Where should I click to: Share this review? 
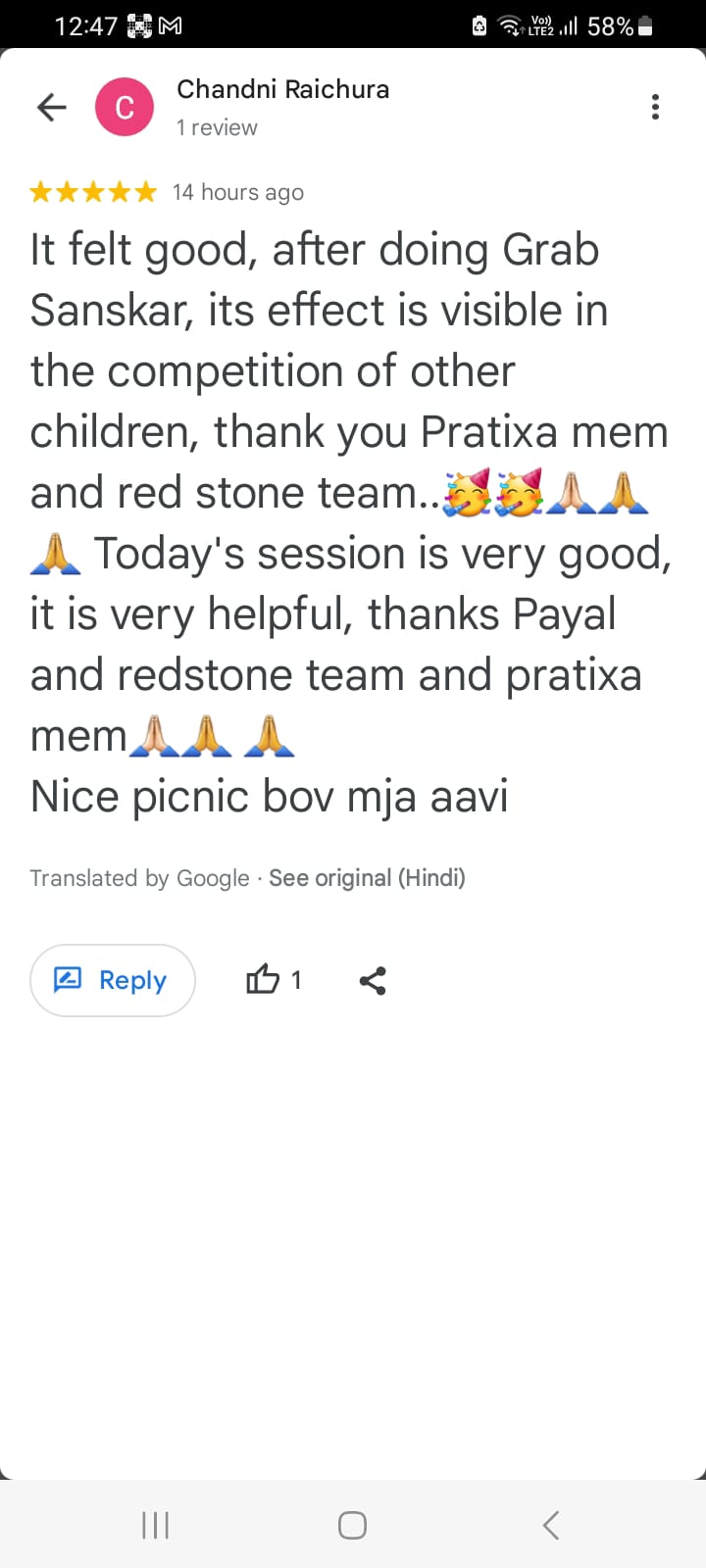coord(373,980)
